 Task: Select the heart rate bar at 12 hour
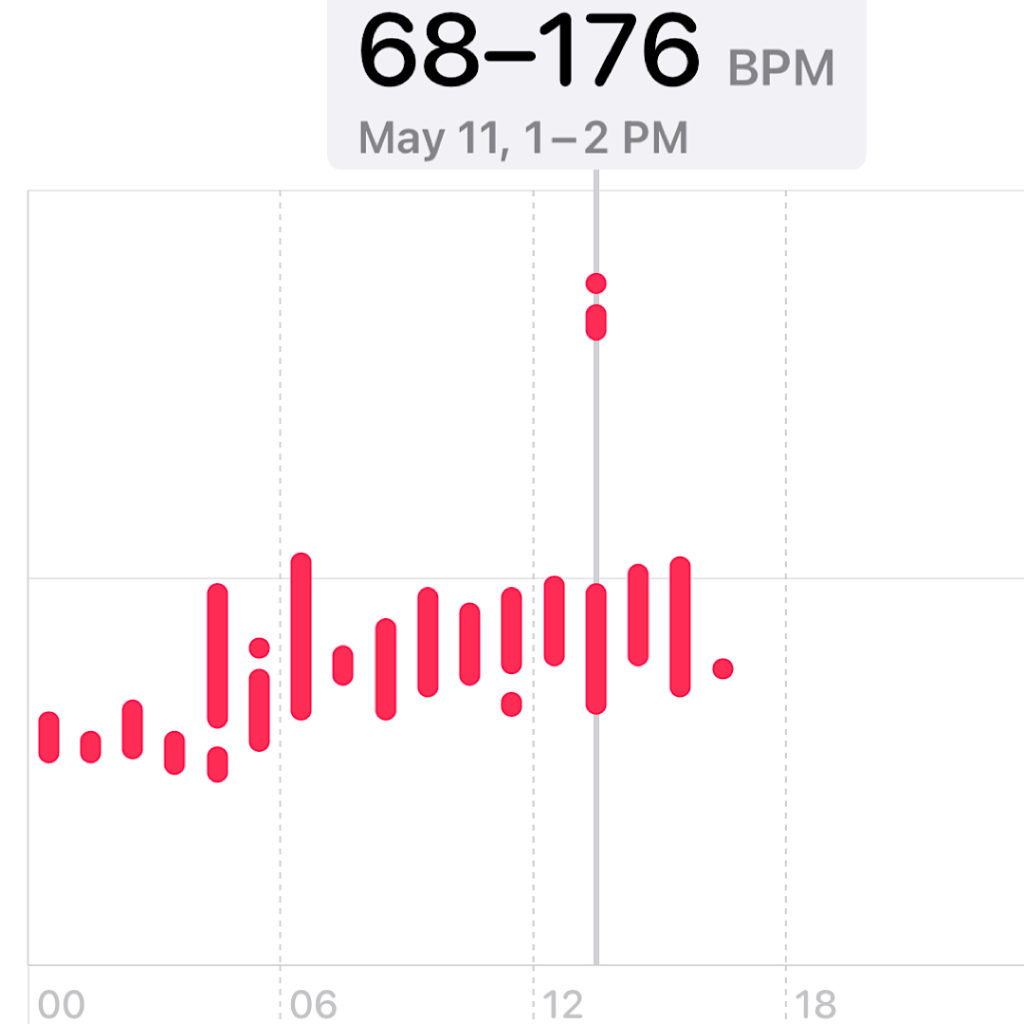(x=554, y=621)
